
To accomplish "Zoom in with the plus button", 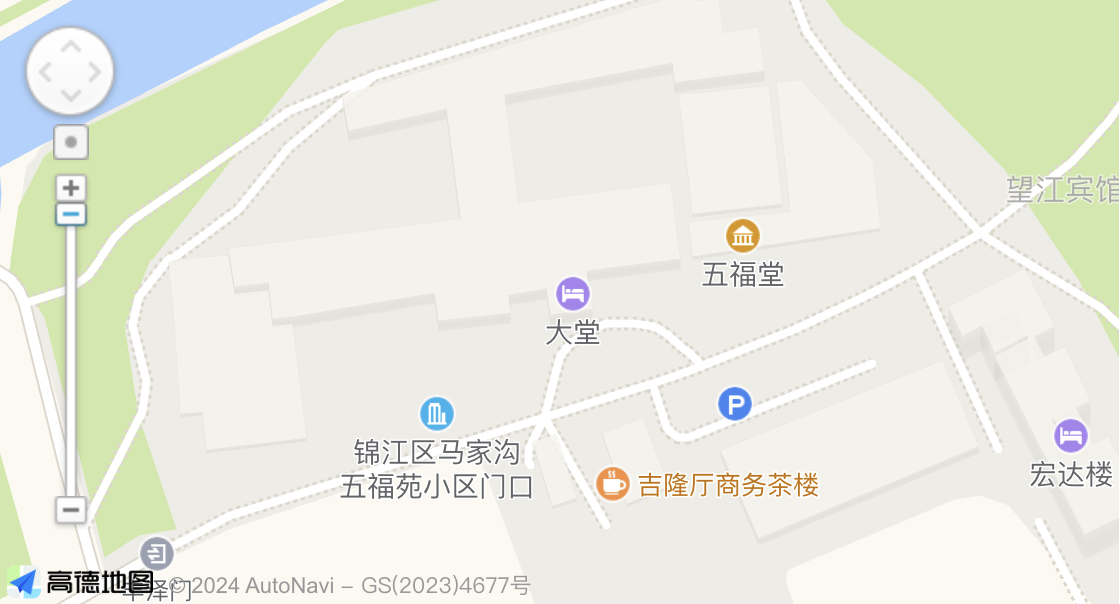I will coord(70,187).
